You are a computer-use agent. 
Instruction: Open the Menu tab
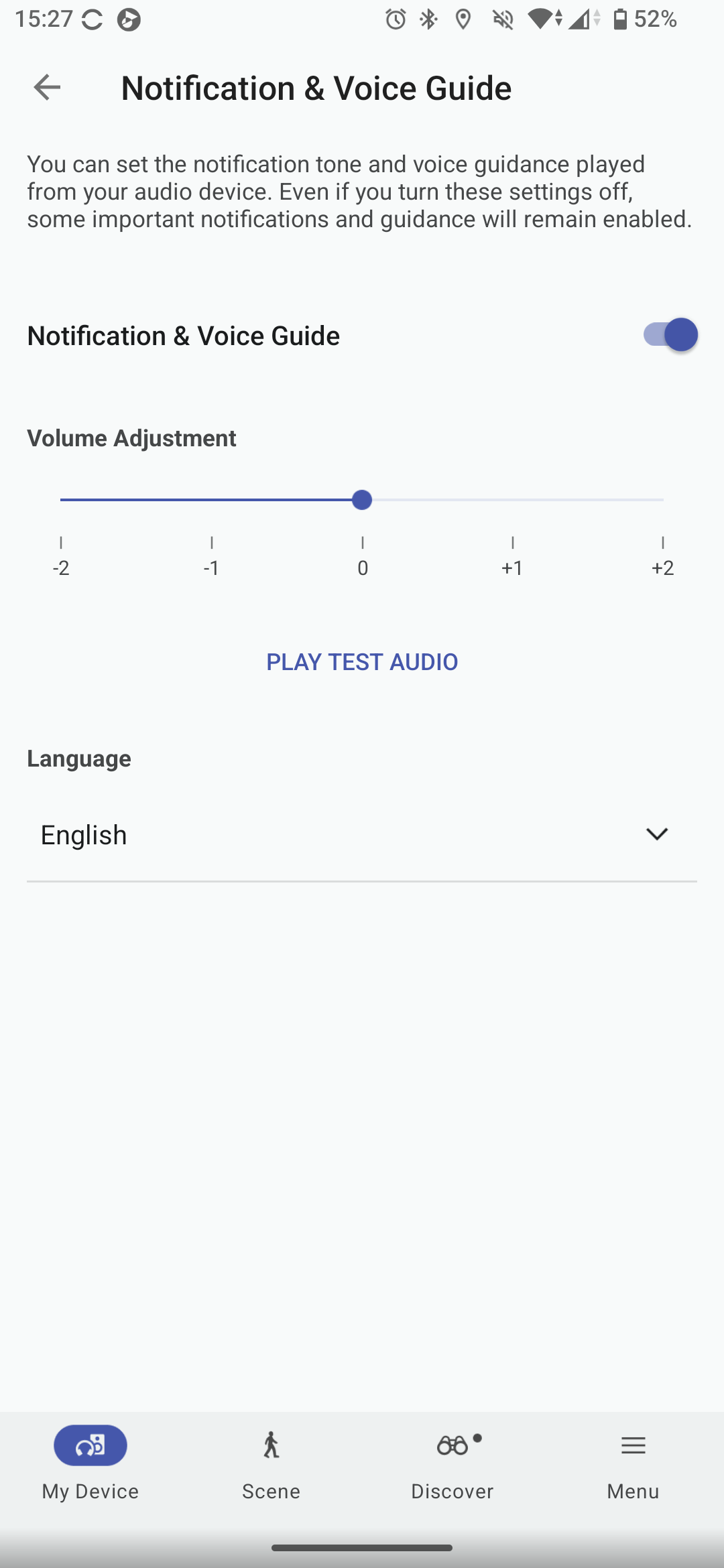coord(633,1462)
